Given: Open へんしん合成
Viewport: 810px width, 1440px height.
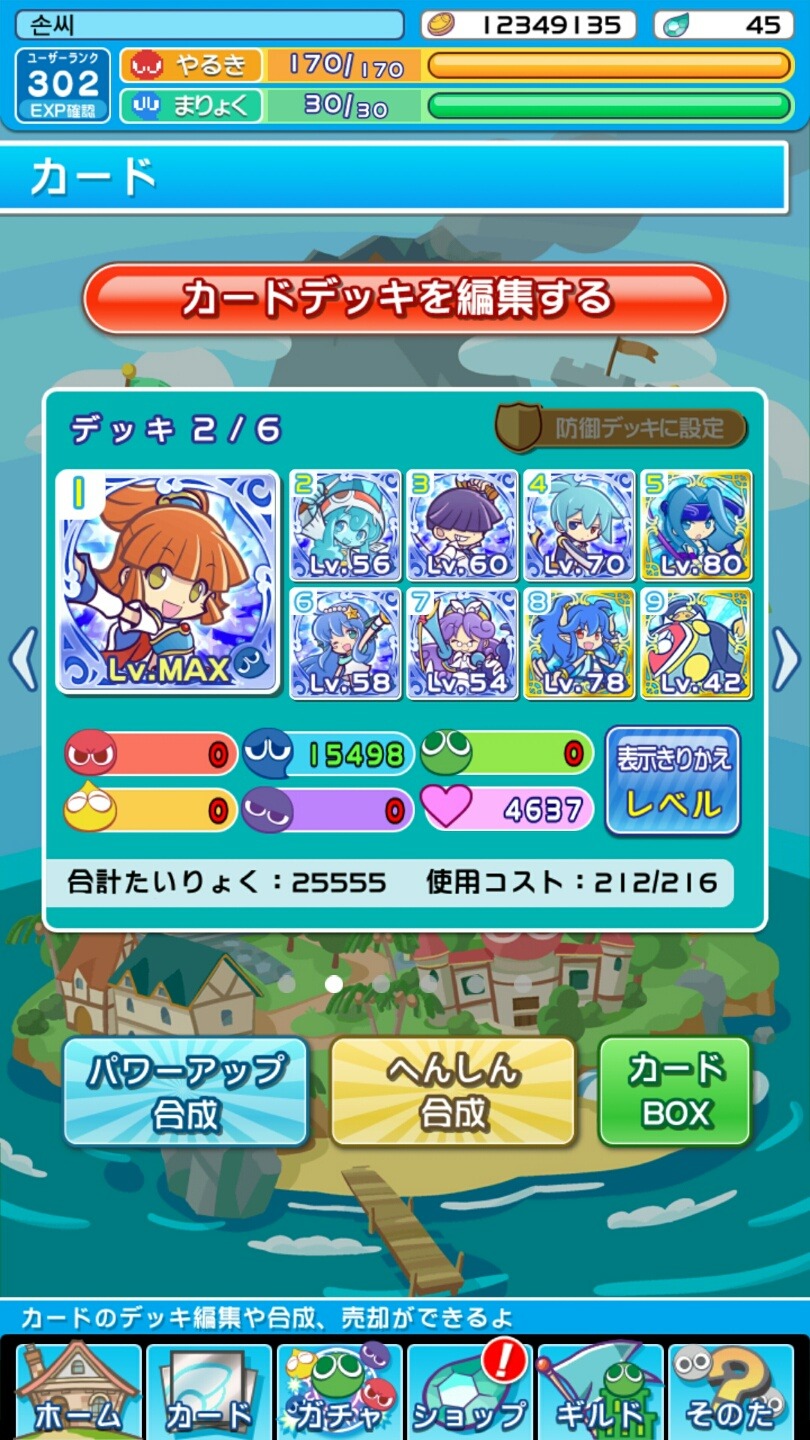Looking at the screenshot, I should click(453, 1091).
